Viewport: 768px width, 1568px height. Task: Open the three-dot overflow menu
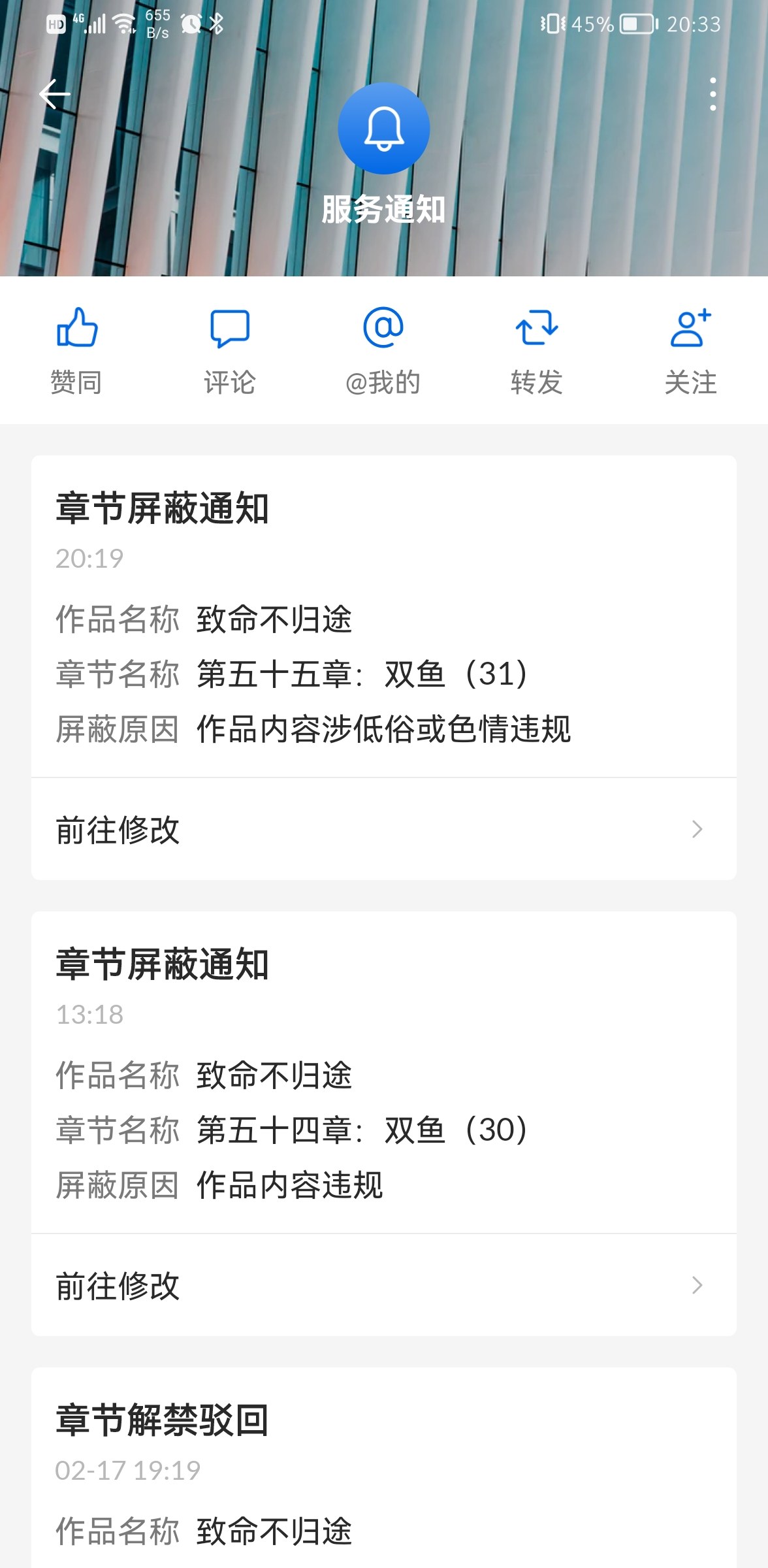(x=713, y=94)
